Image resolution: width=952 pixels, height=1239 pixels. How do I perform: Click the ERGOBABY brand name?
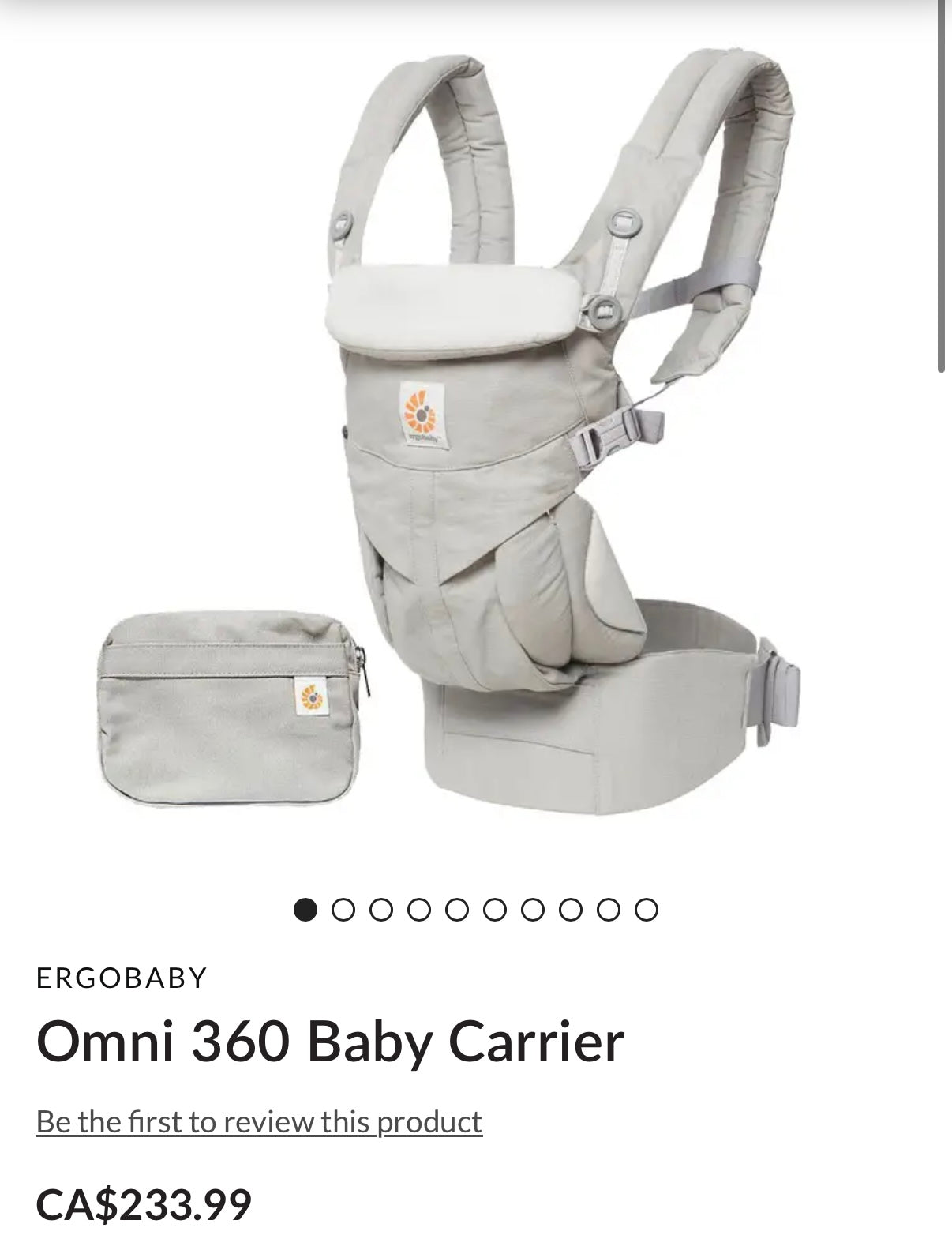122,978
